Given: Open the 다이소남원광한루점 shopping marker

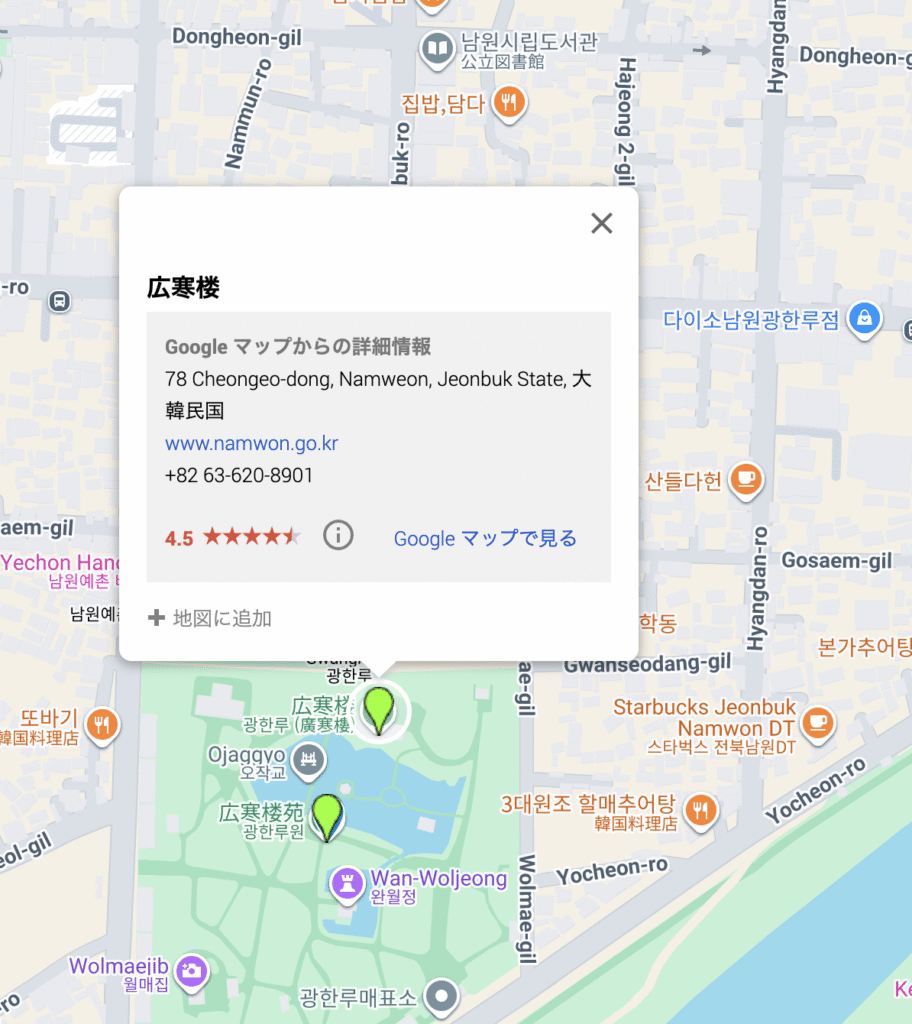Looking at the screenshot, I should pyautogui.click(x=862, y=319).
